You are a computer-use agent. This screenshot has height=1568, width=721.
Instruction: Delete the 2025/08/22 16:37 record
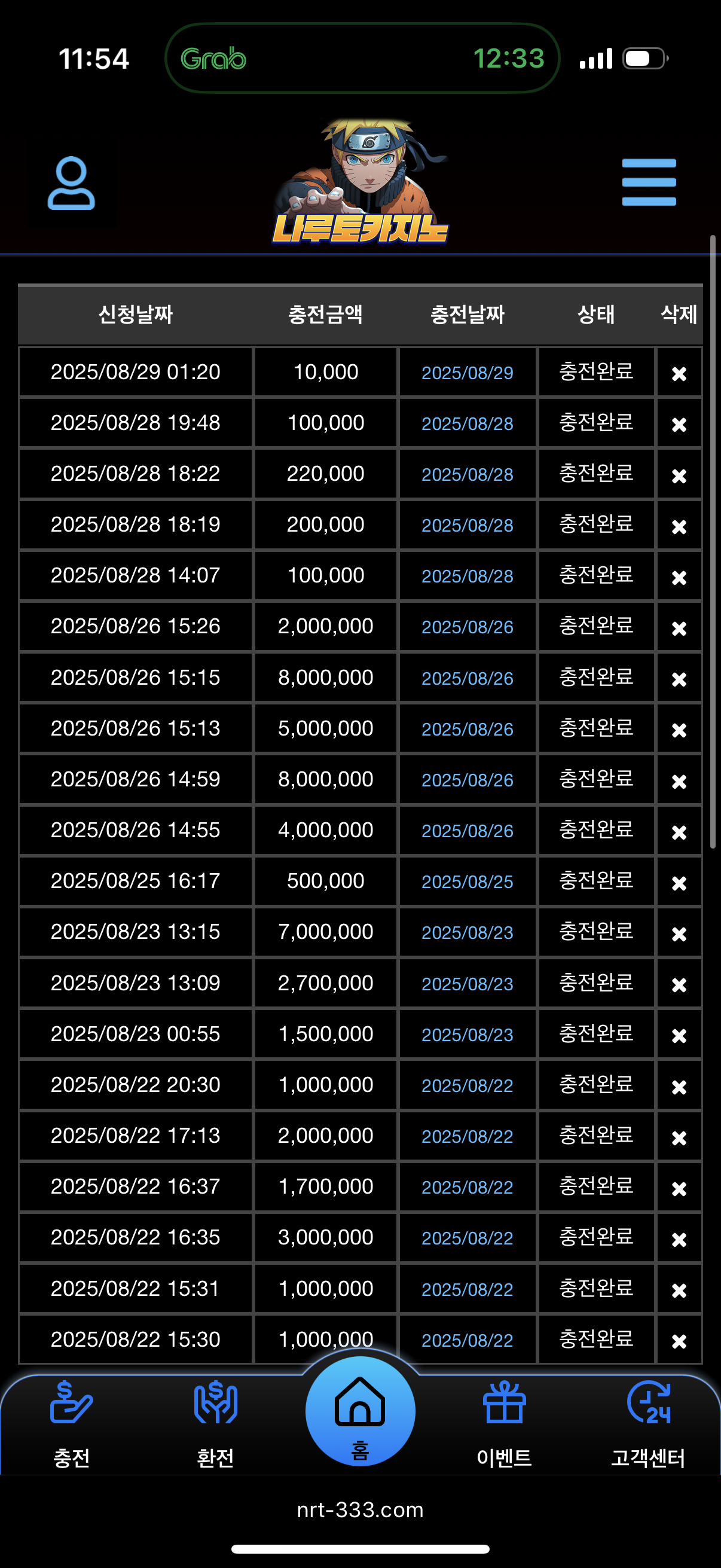[x=679, y=1188]
